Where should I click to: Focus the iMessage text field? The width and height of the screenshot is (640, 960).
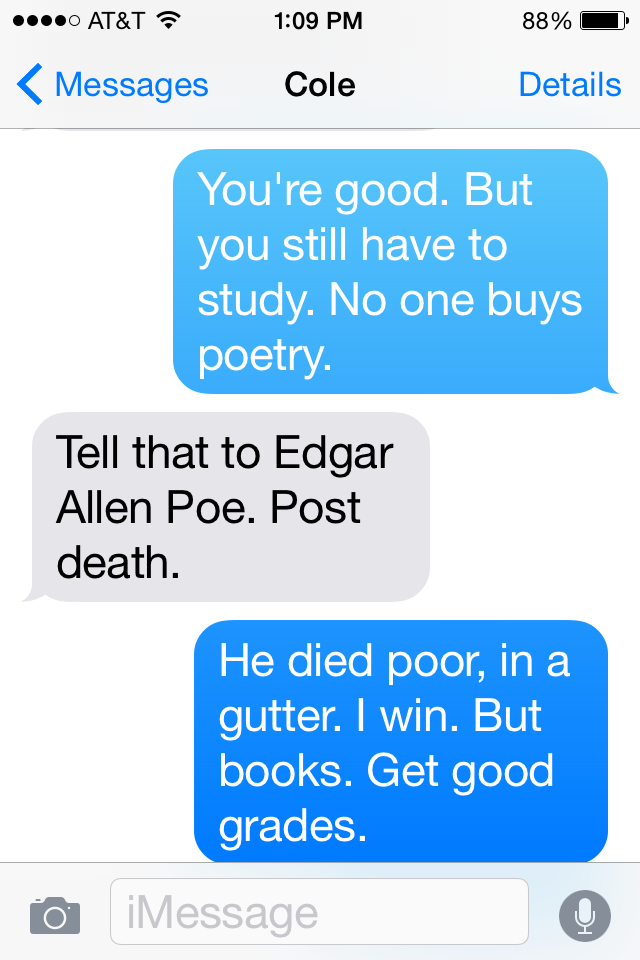point(319,912)
